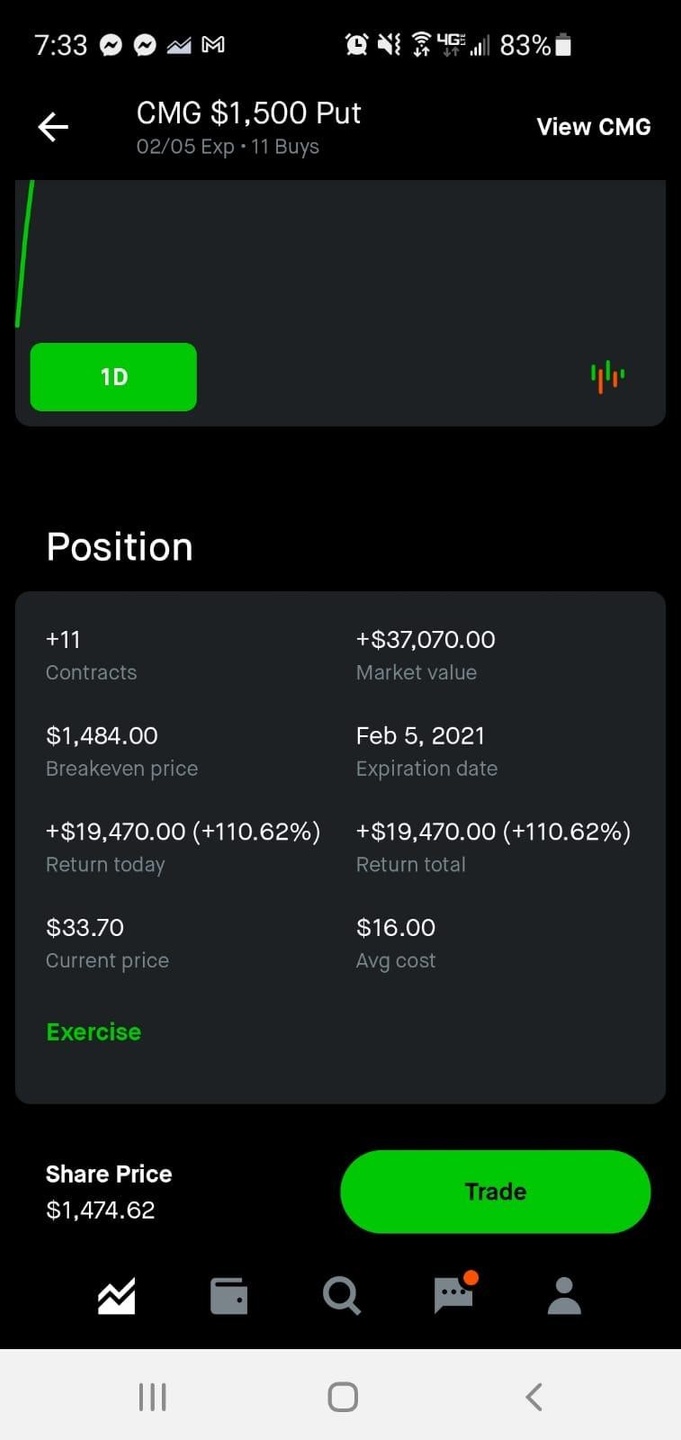This screenshot has height=1440, width=681.
Task: Open the search tab
Action: tap(341, 1296)
